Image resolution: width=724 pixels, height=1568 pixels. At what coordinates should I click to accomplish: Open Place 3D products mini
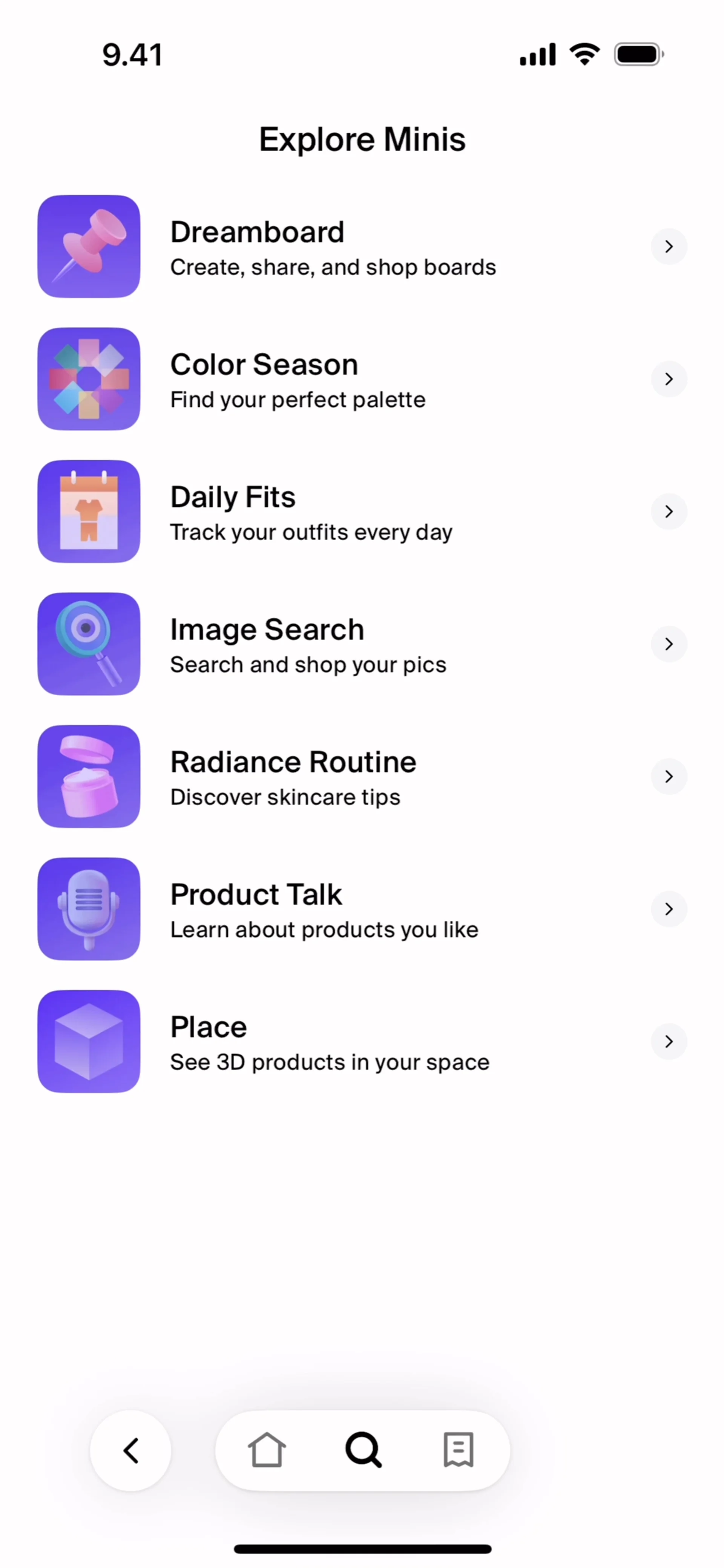[362, 1041]
